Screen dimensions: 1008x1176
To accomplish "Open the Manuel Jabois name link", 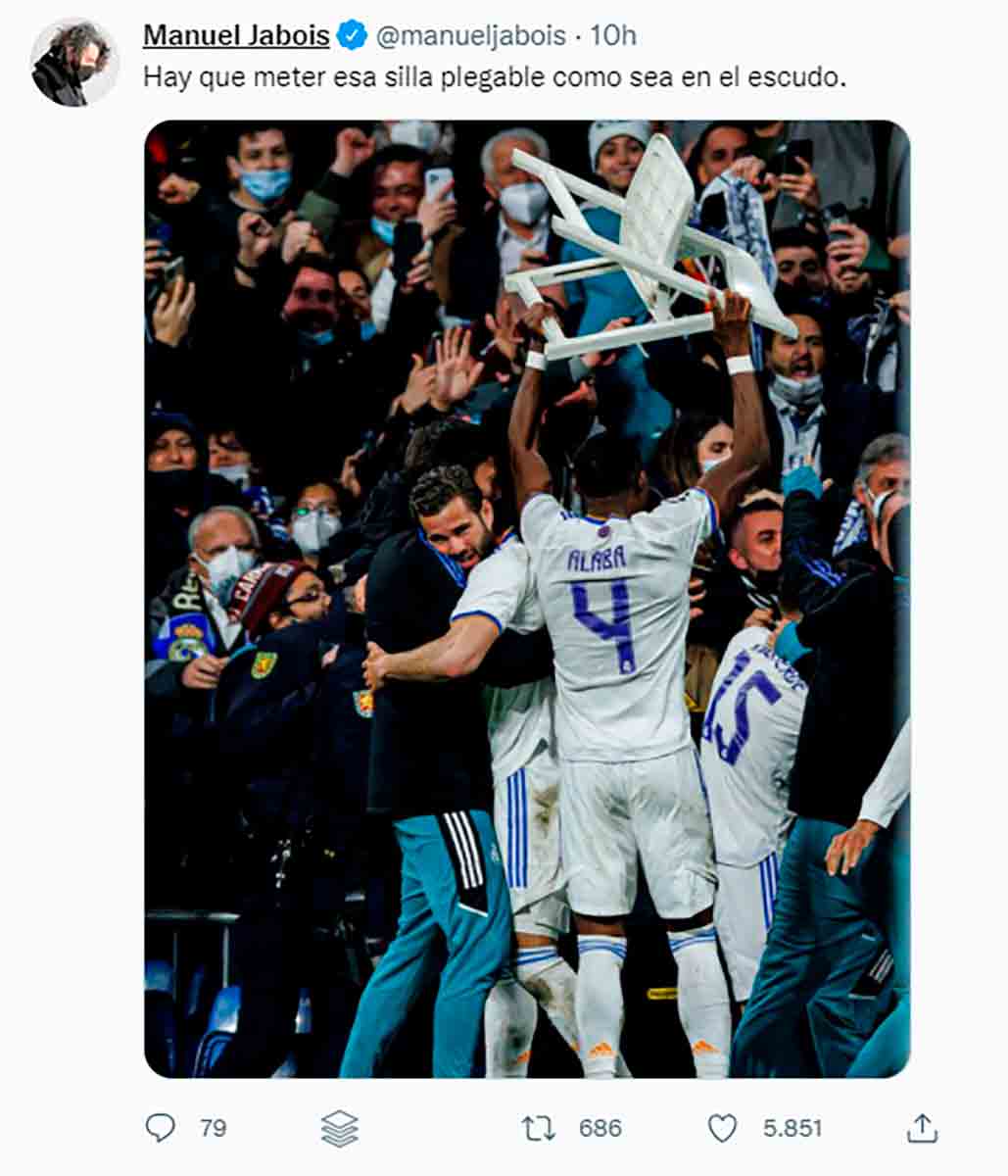I will tap(236, 36).
